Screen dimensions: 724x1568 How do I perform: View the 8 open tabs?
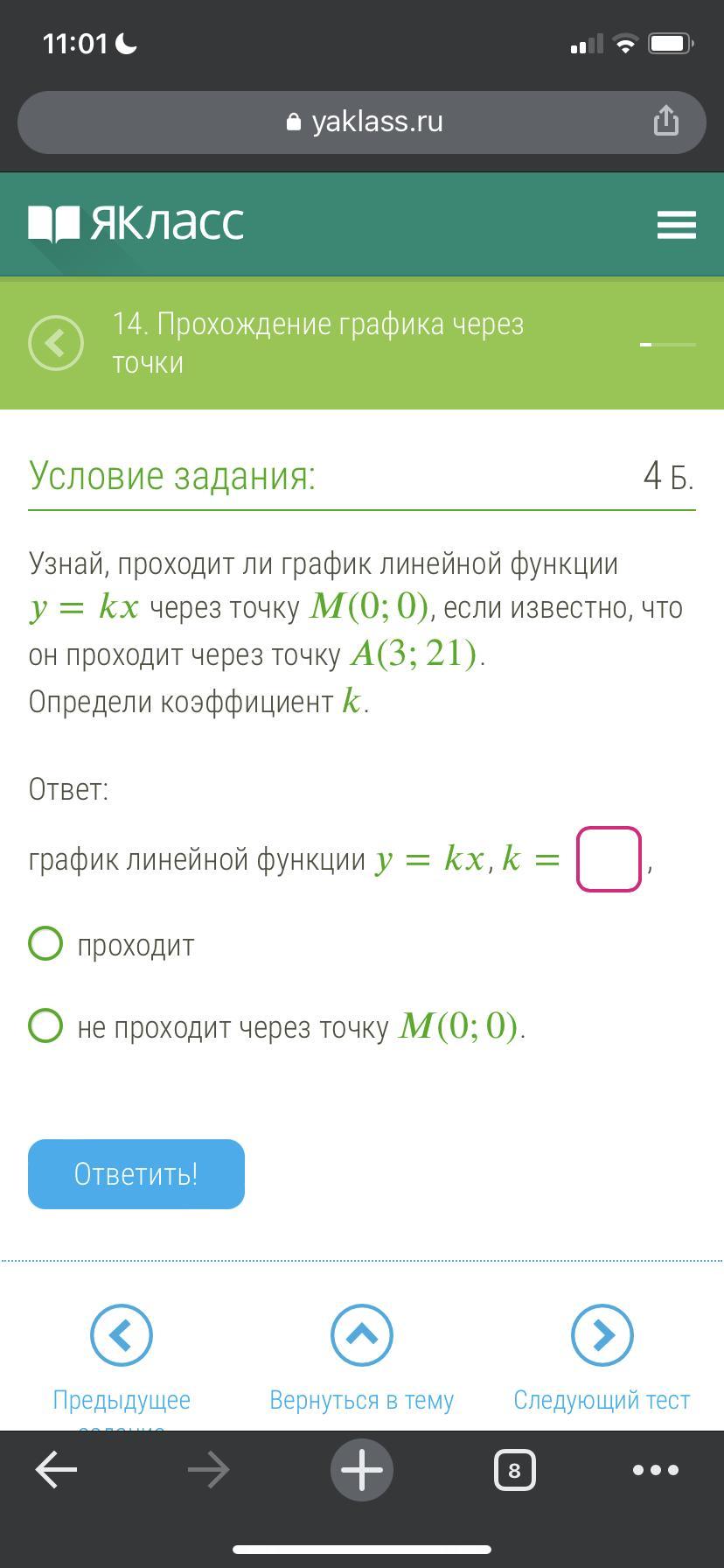pyautogui.click(x=514, y=1470)
